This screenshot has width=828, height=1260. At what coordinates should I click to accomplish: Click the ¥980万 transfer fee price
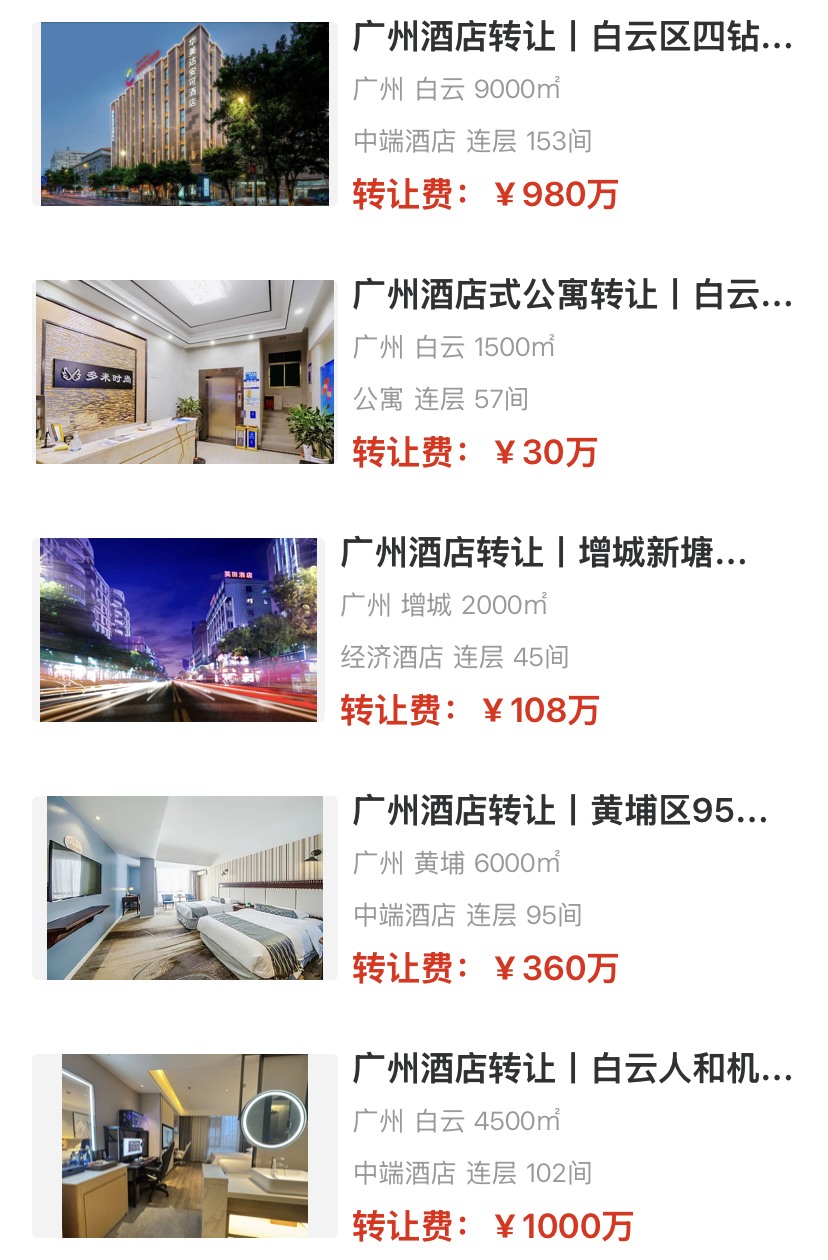(x=485, y=194)
